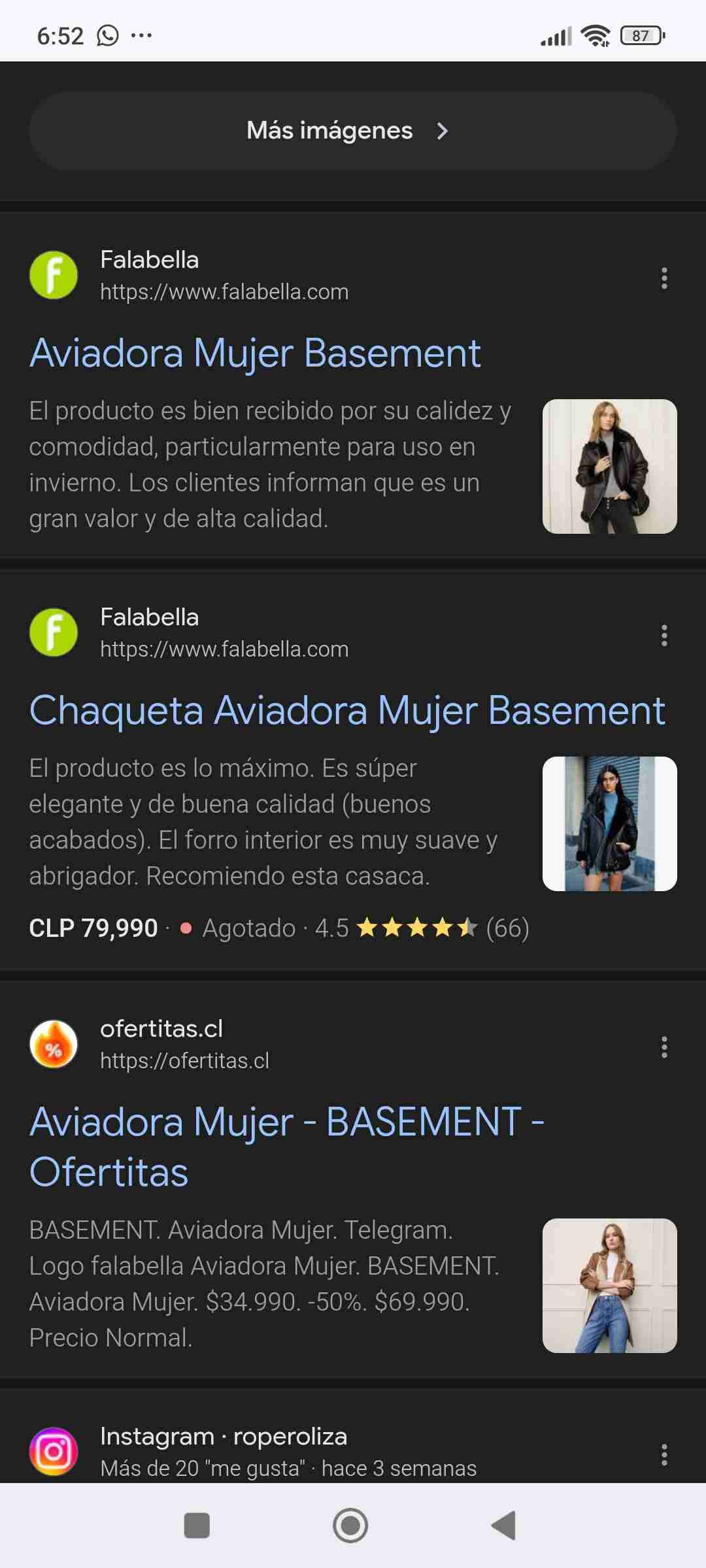Open the Aviadora Mujer Basement link

pos(256,353)
